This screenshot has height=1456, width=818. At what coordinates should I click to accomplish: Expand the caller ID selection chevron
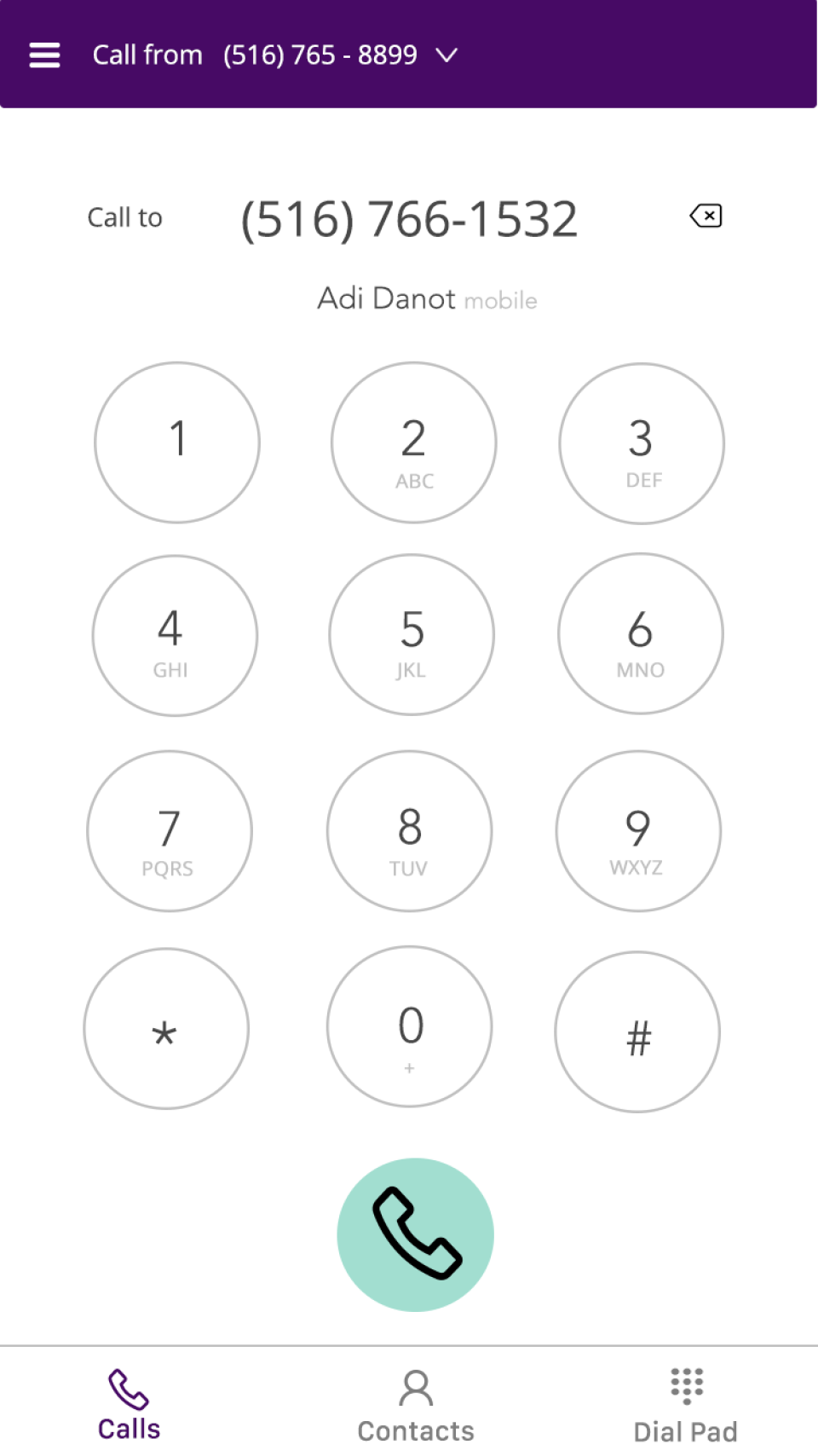(x=447, y=55)
